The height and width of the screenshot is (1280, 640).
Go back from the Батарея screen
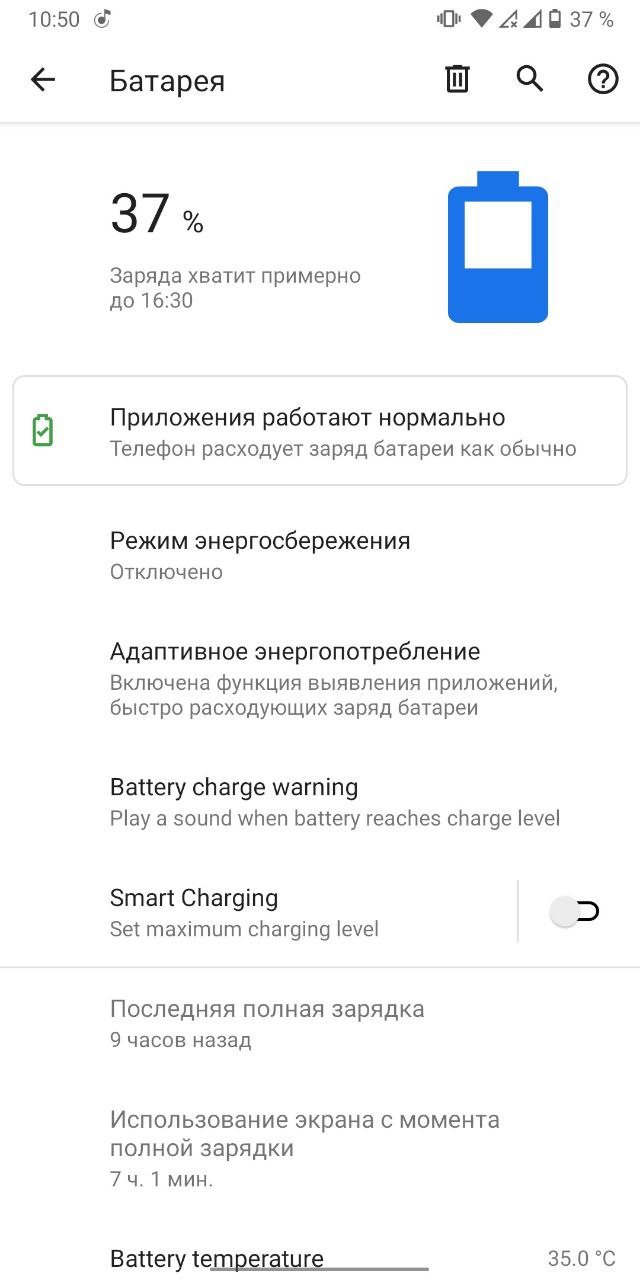point(43,80)
